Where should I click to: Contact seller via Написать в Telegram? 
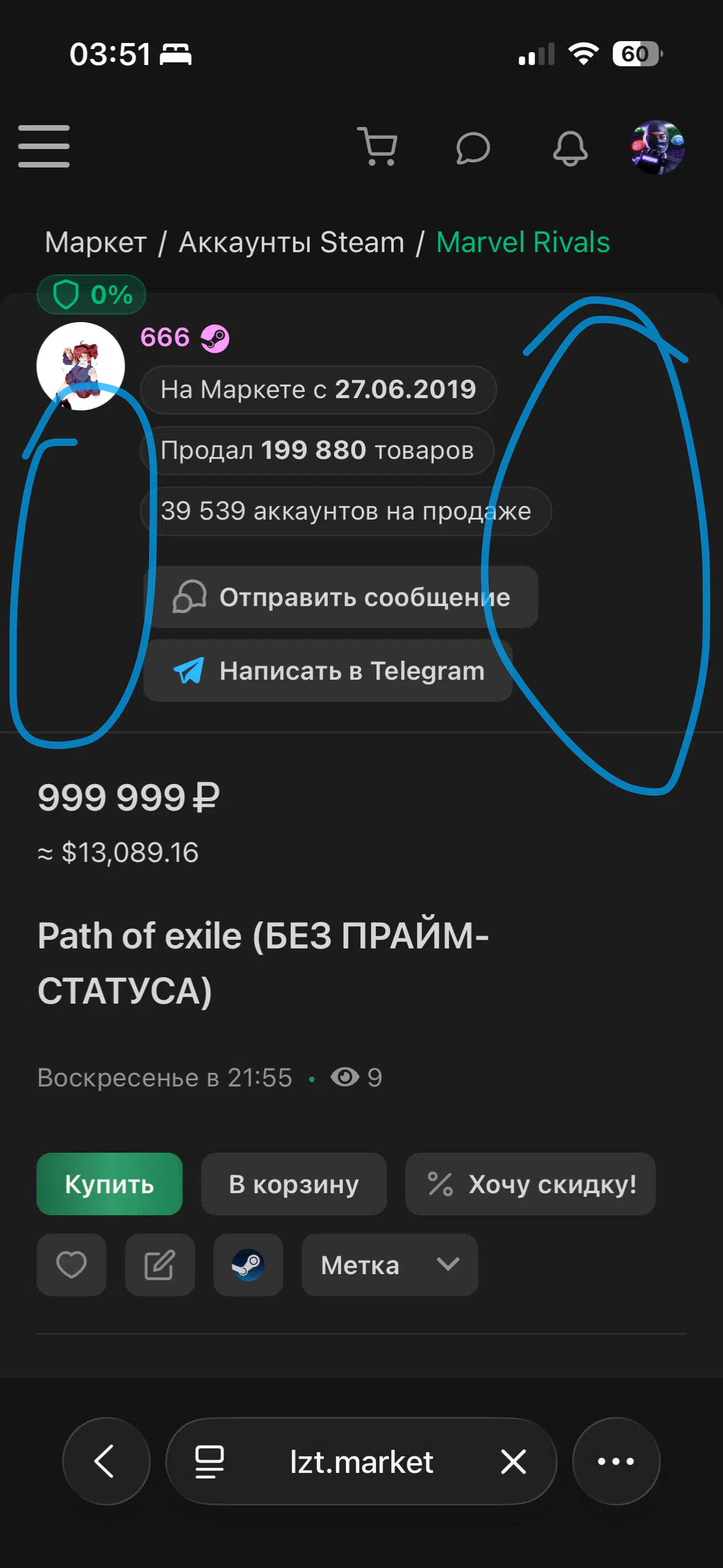(x=328, y=671)
